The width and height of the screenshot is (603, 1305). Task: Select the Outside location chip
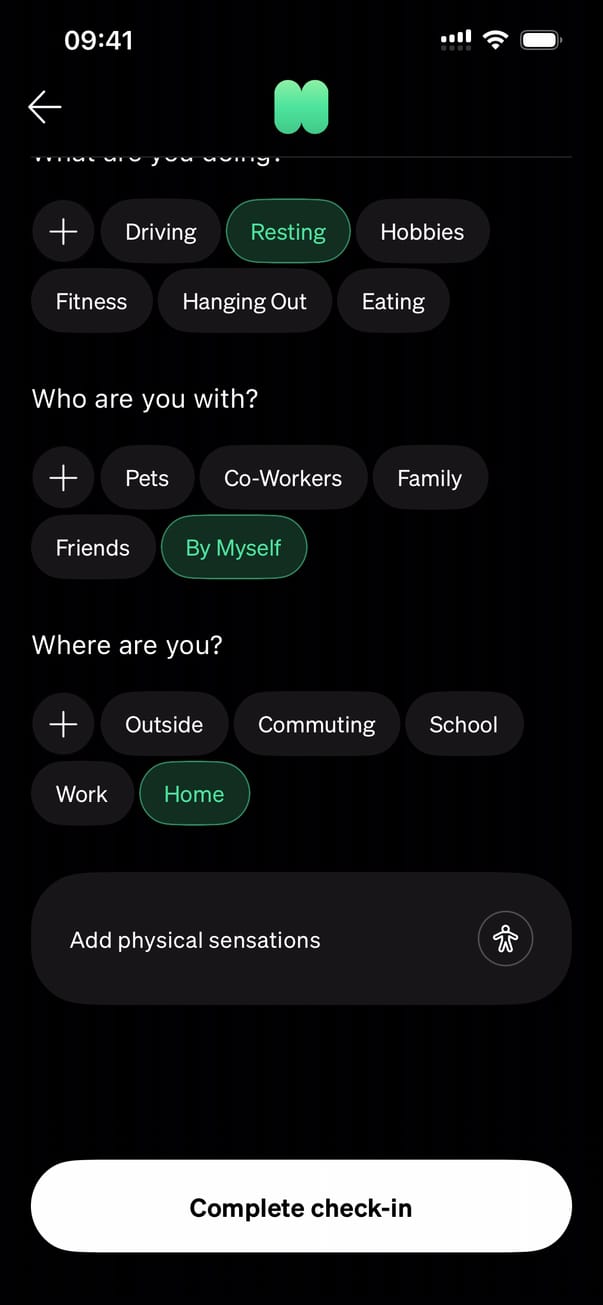click(164, 724)
